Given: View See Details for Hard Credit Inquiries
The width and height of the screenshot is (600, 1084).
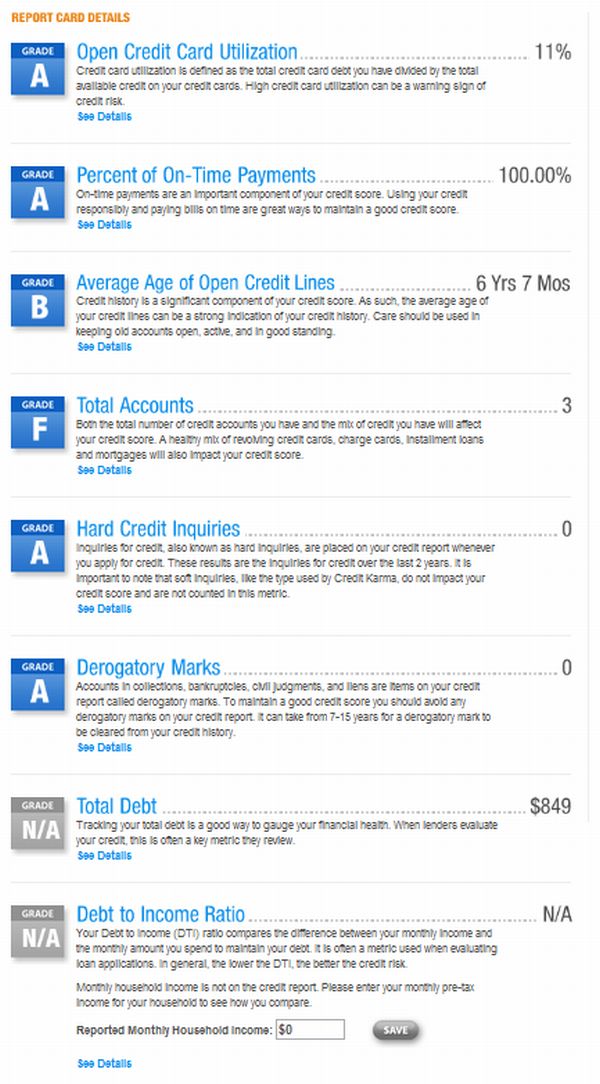Looking at the screenshot, I should (104, 609).
